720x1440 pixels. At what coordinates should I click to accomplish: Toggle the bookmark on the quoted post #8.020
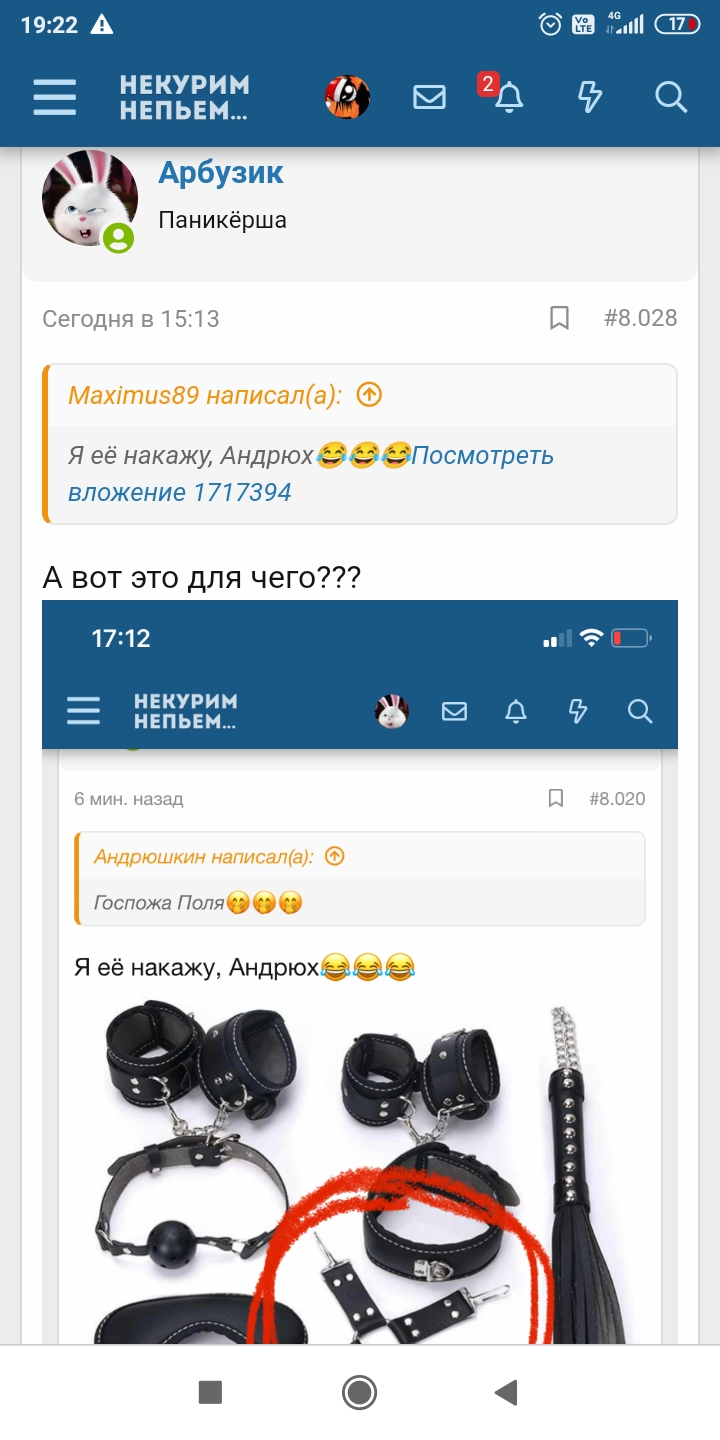pos(557,798)
